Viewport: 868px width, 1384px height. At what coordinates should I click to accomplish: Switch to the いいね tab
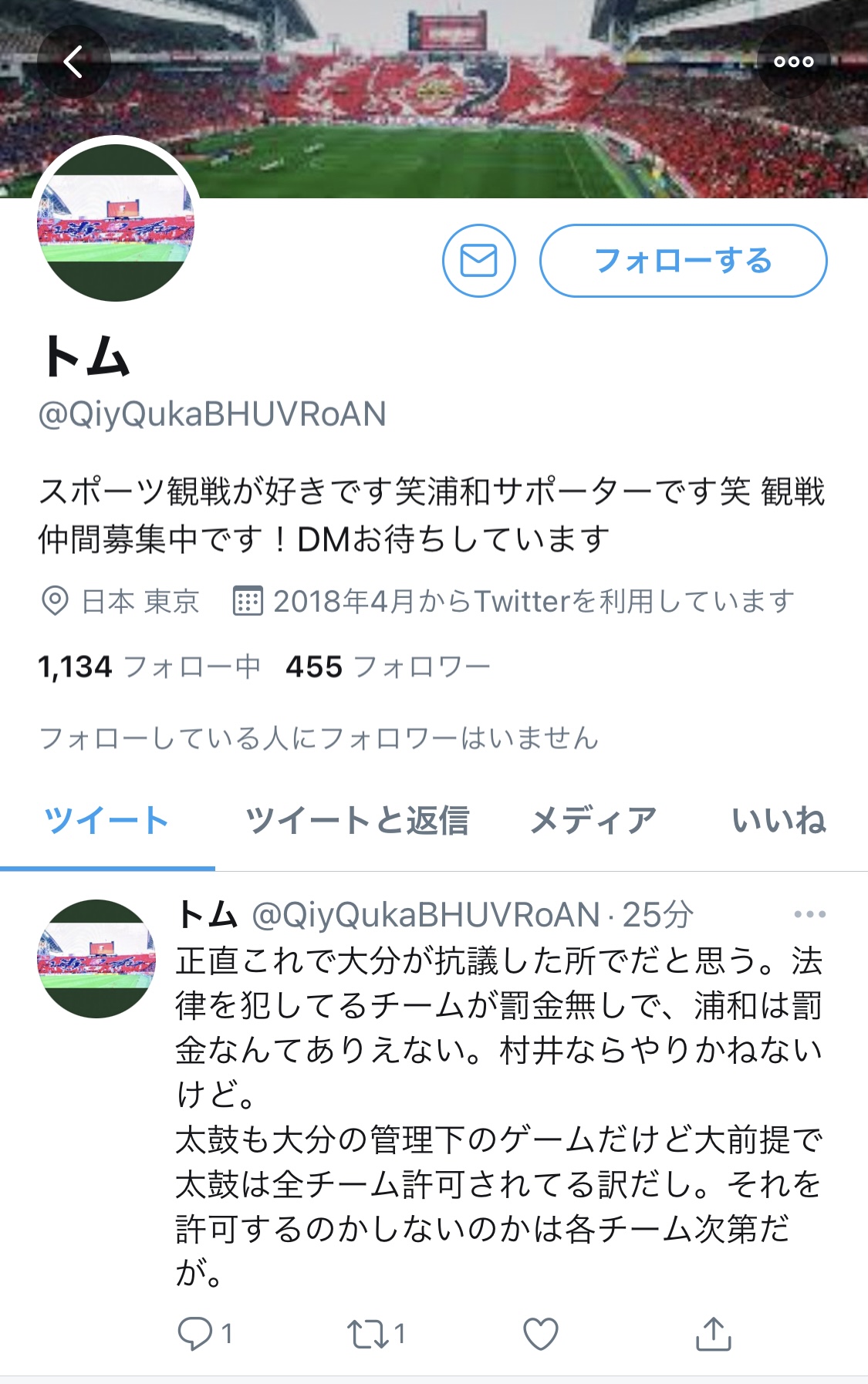click(x=778, y=821)
